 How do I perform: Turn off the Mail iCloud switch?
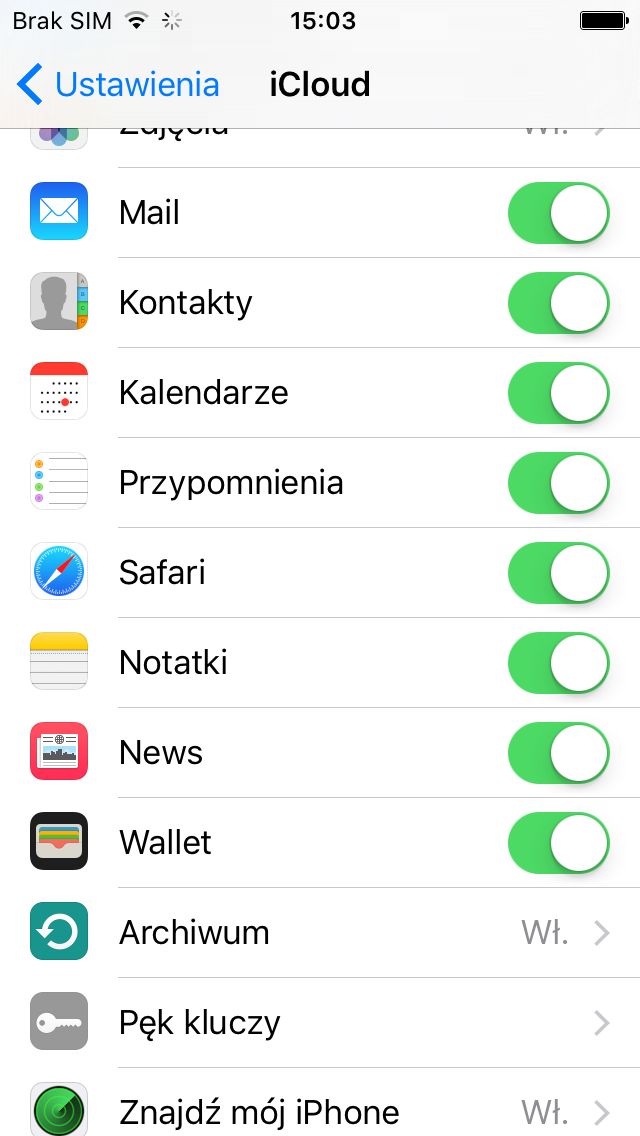[x=558, y=213]
